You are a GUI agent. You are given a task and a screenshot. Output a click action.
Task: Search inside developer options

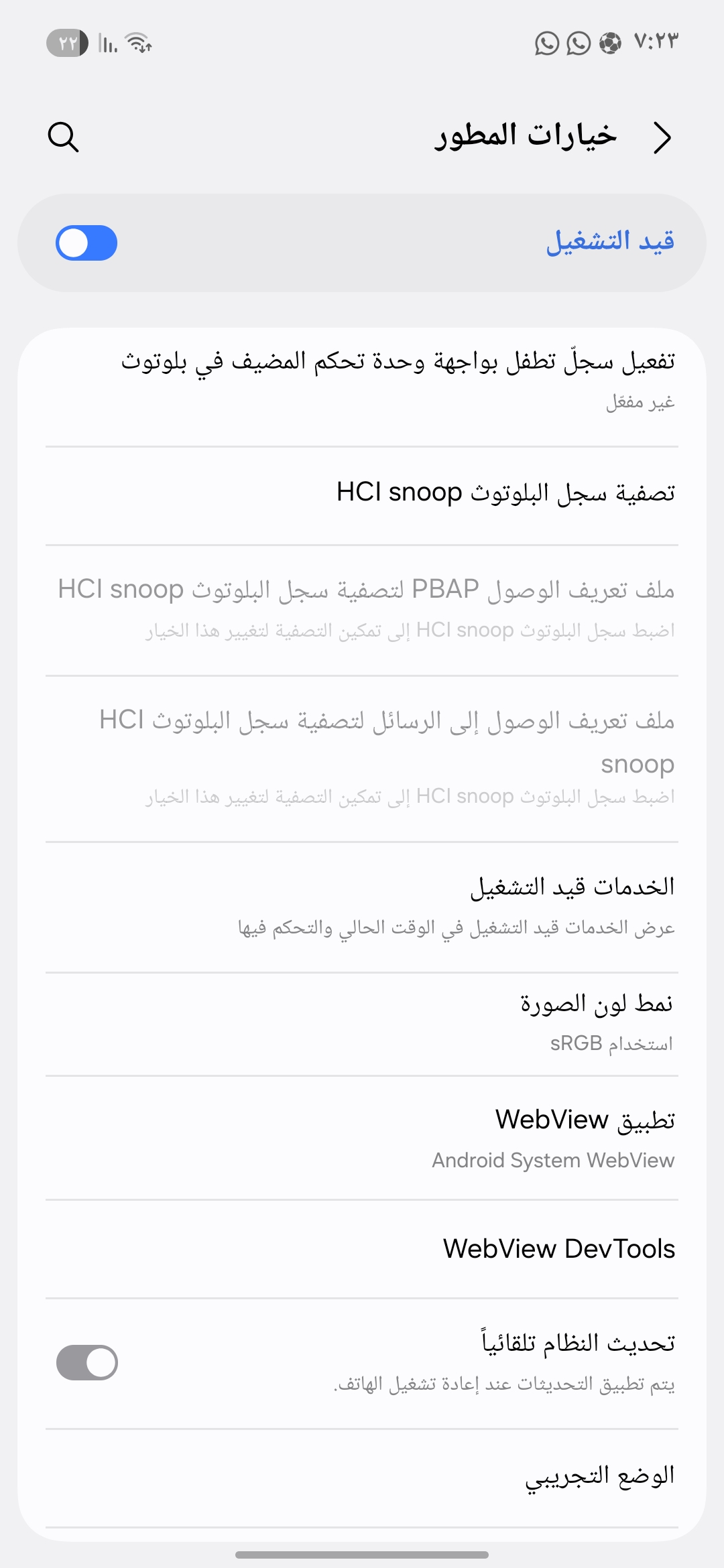coord(64,137)
